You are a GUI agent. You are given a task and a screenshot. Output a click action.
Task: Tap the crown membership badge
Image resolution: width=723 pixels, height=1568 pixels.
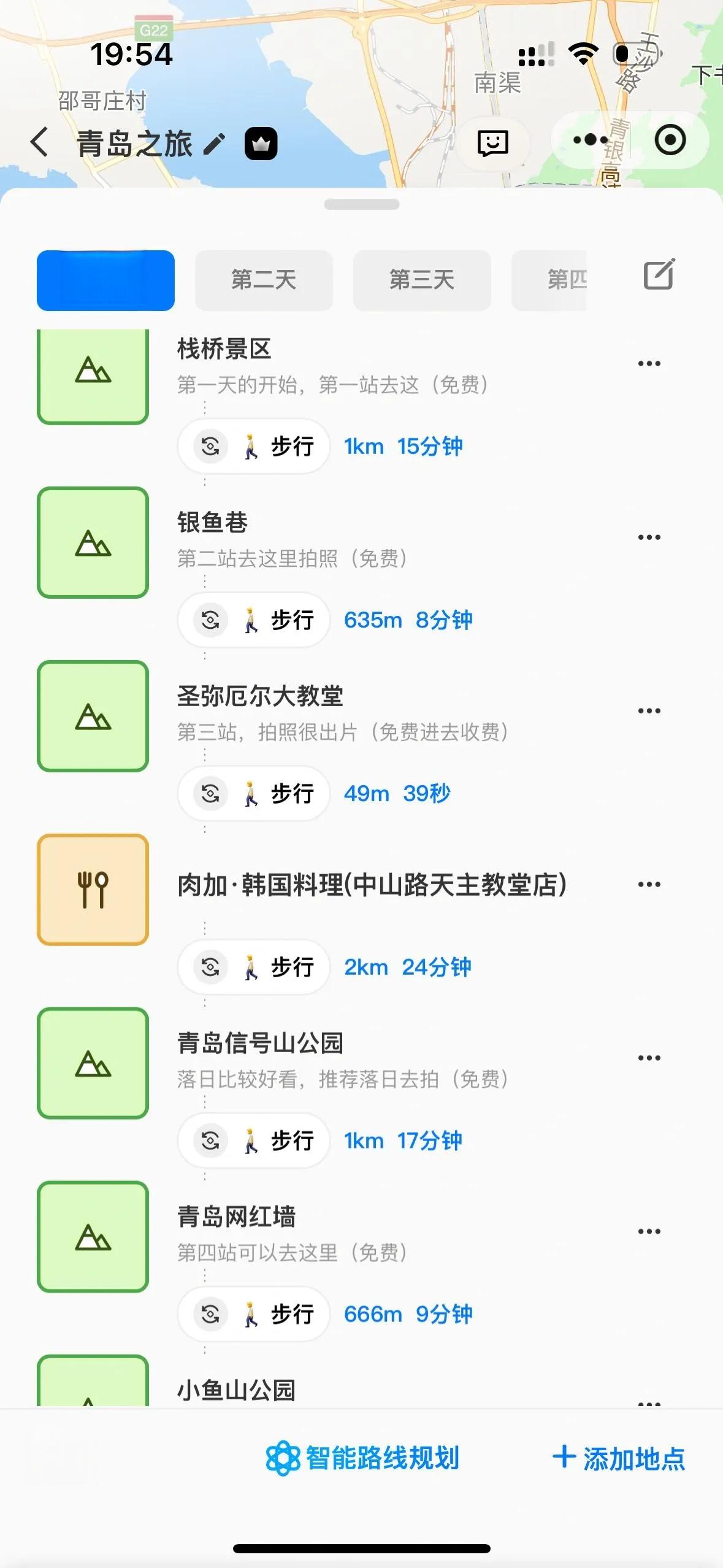point(261,144)
